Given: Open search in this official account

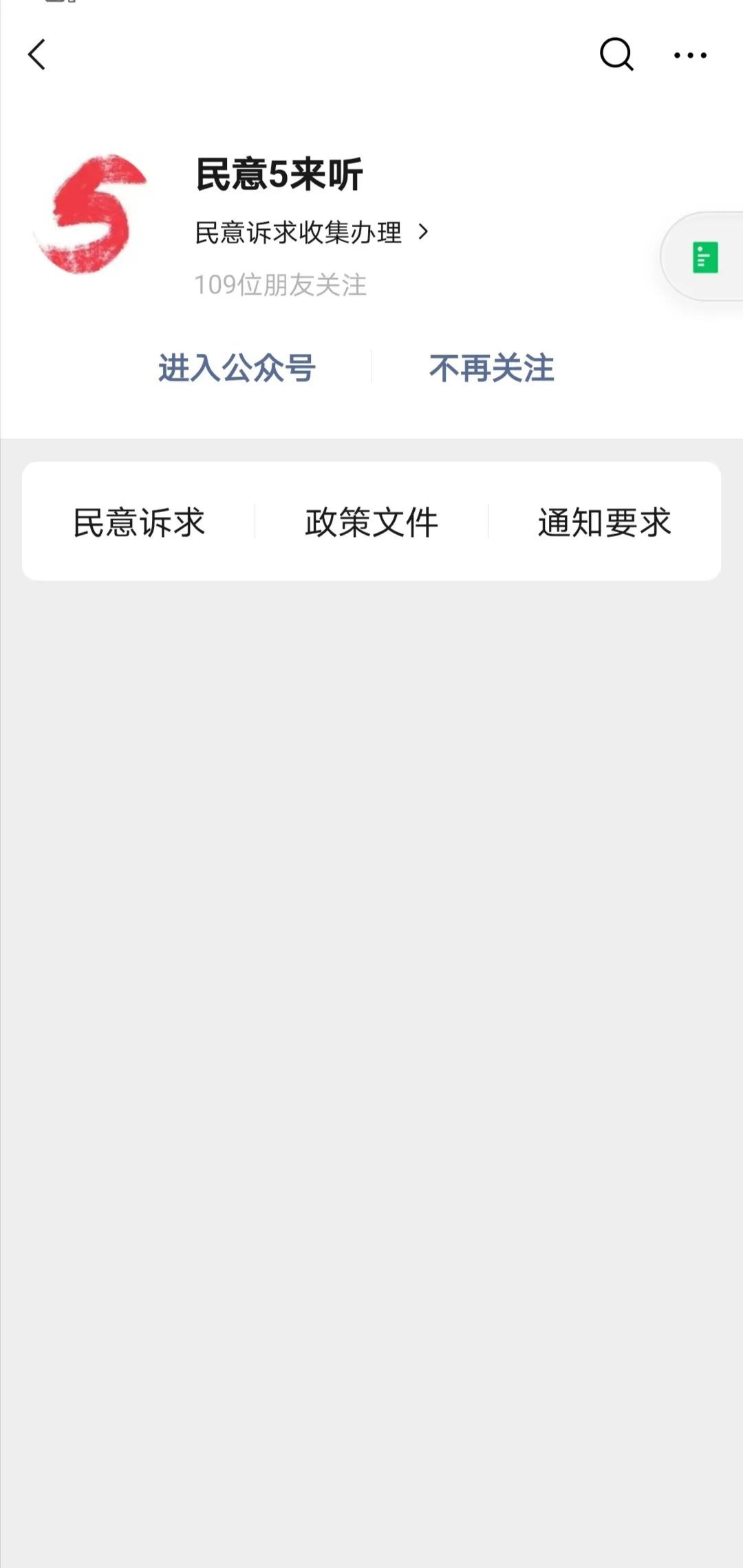Looking at the screenshot, I should click(x=616, y=54).
